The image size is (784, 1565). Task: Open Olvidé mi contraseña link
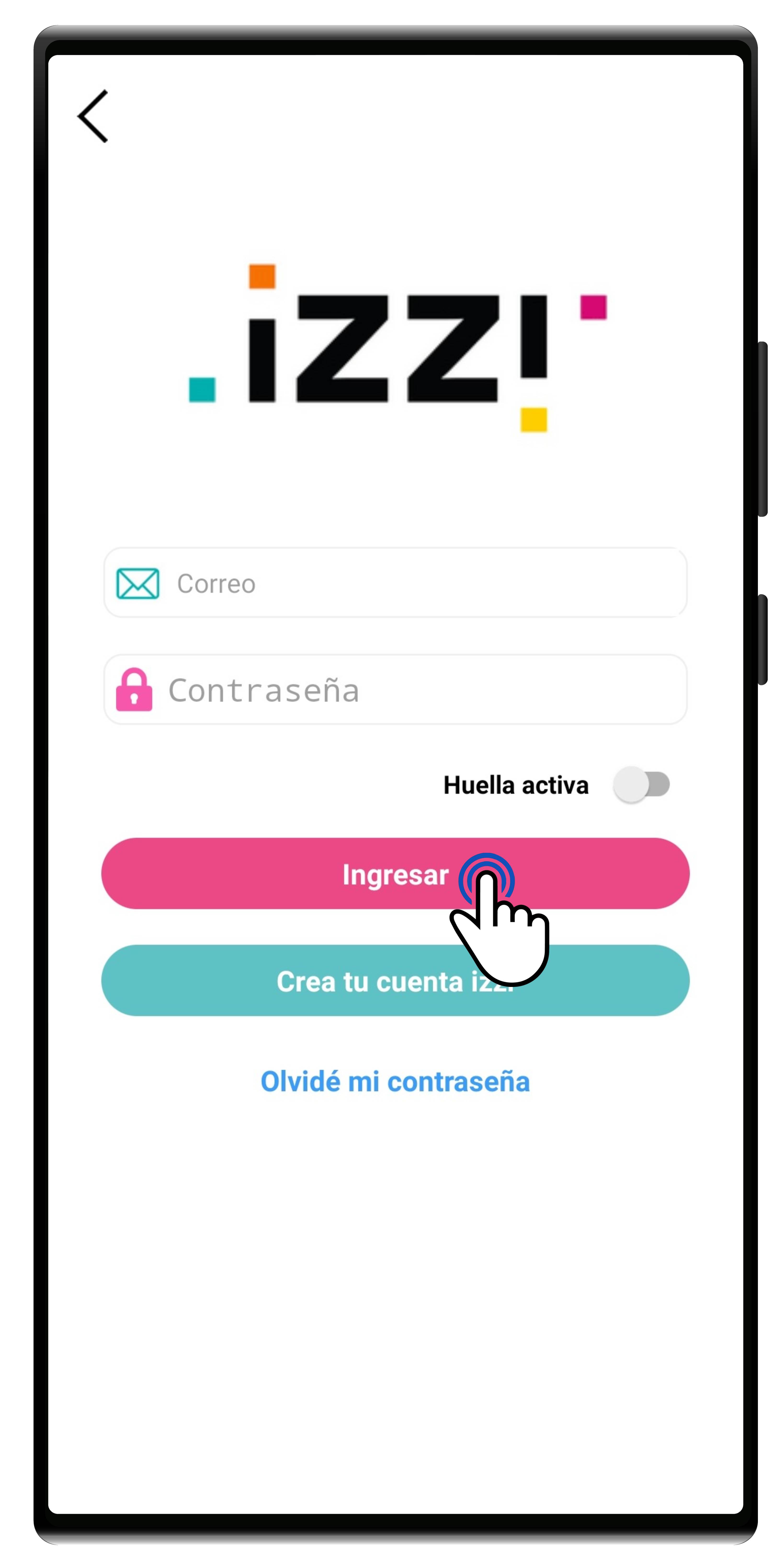point(395,1081)
